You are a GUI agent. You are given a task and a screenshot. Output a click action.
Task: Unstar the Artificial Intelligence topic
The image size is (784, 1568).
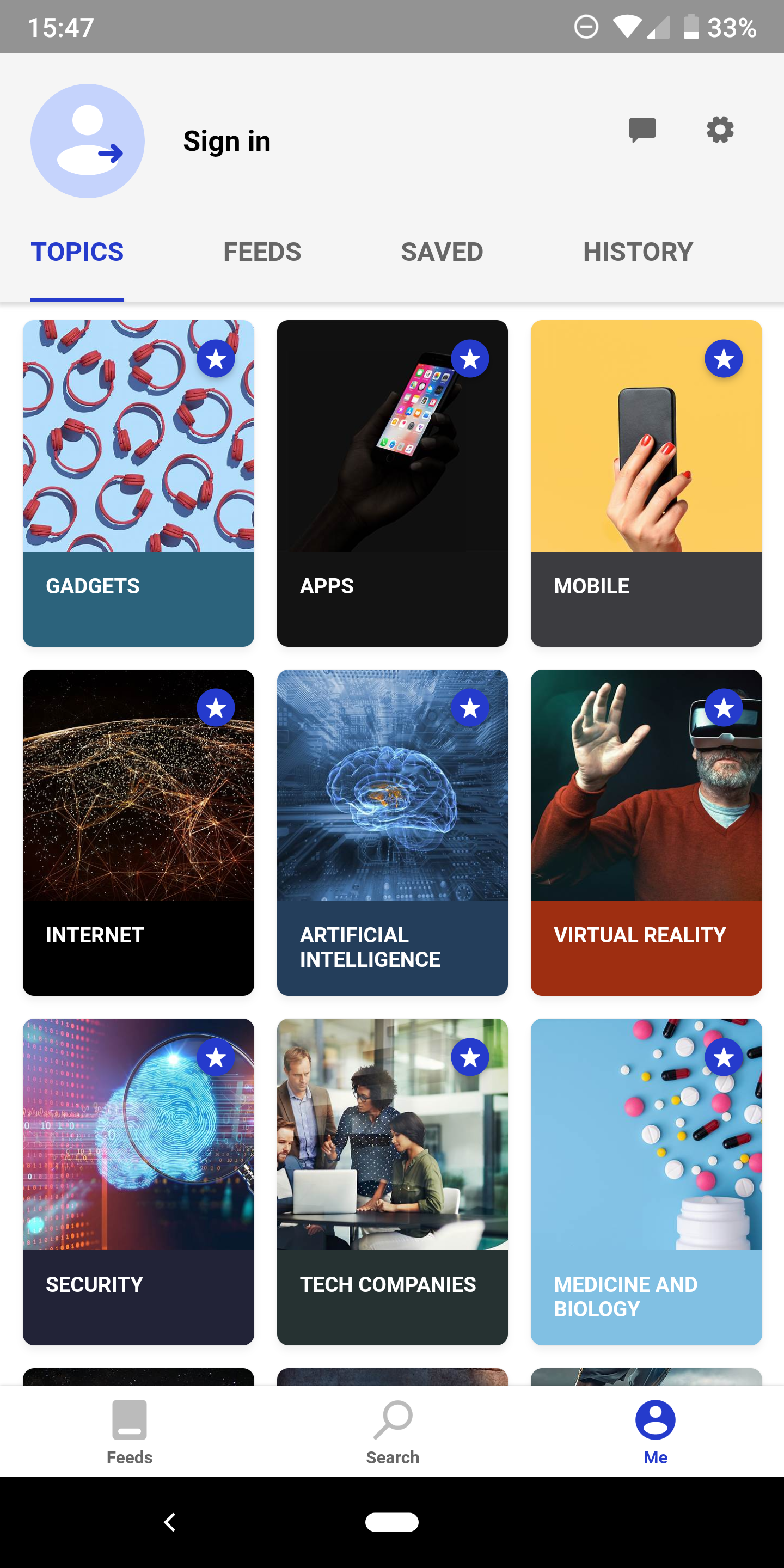point(469,708)
